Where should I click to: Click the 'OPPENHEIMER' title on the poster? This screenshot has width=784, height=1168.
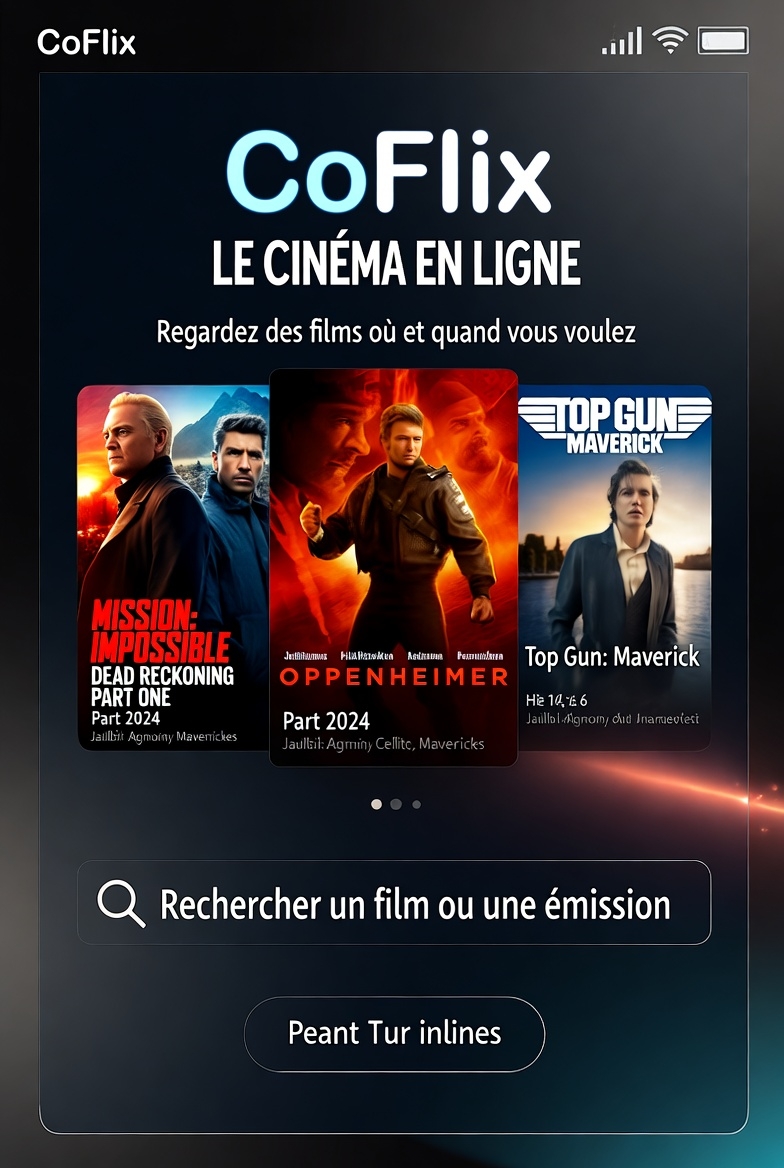[x=393, y=676]
